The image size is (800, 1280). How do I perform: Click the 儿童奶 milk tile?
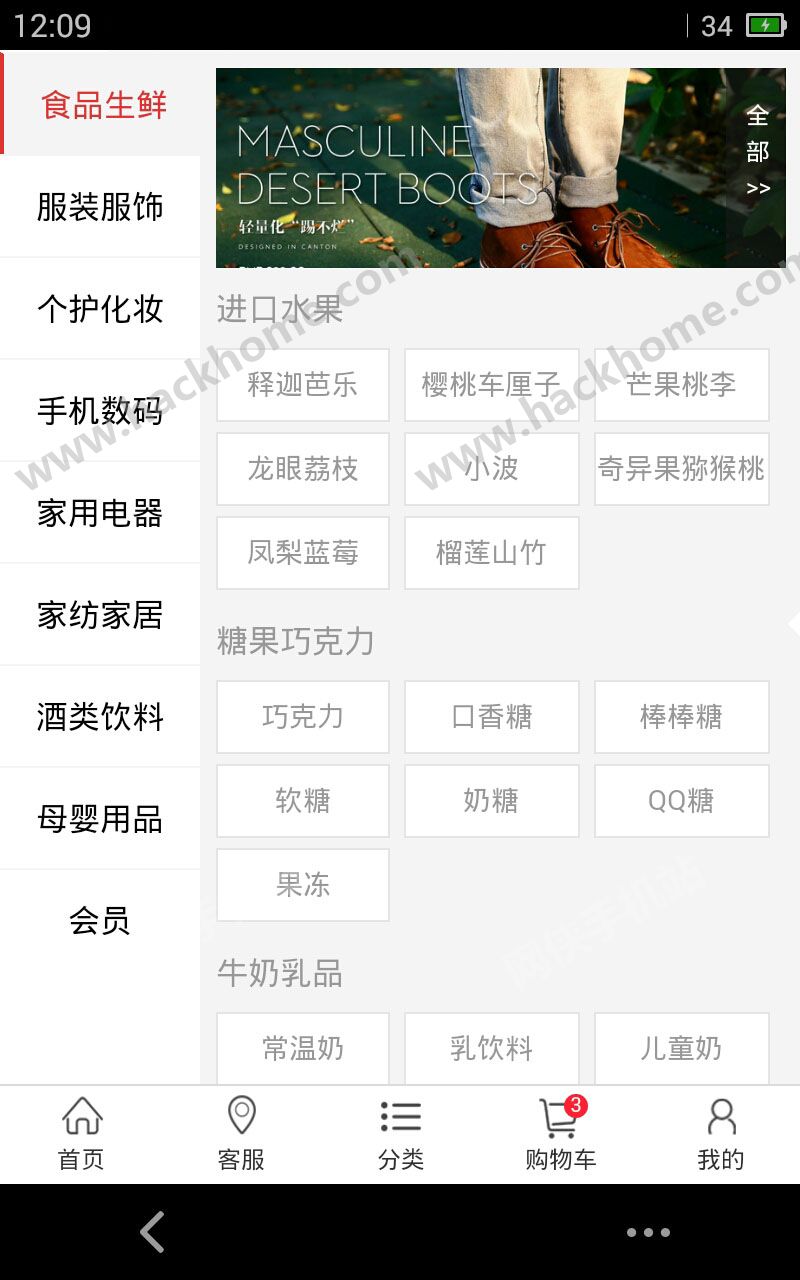point(681,1049)
